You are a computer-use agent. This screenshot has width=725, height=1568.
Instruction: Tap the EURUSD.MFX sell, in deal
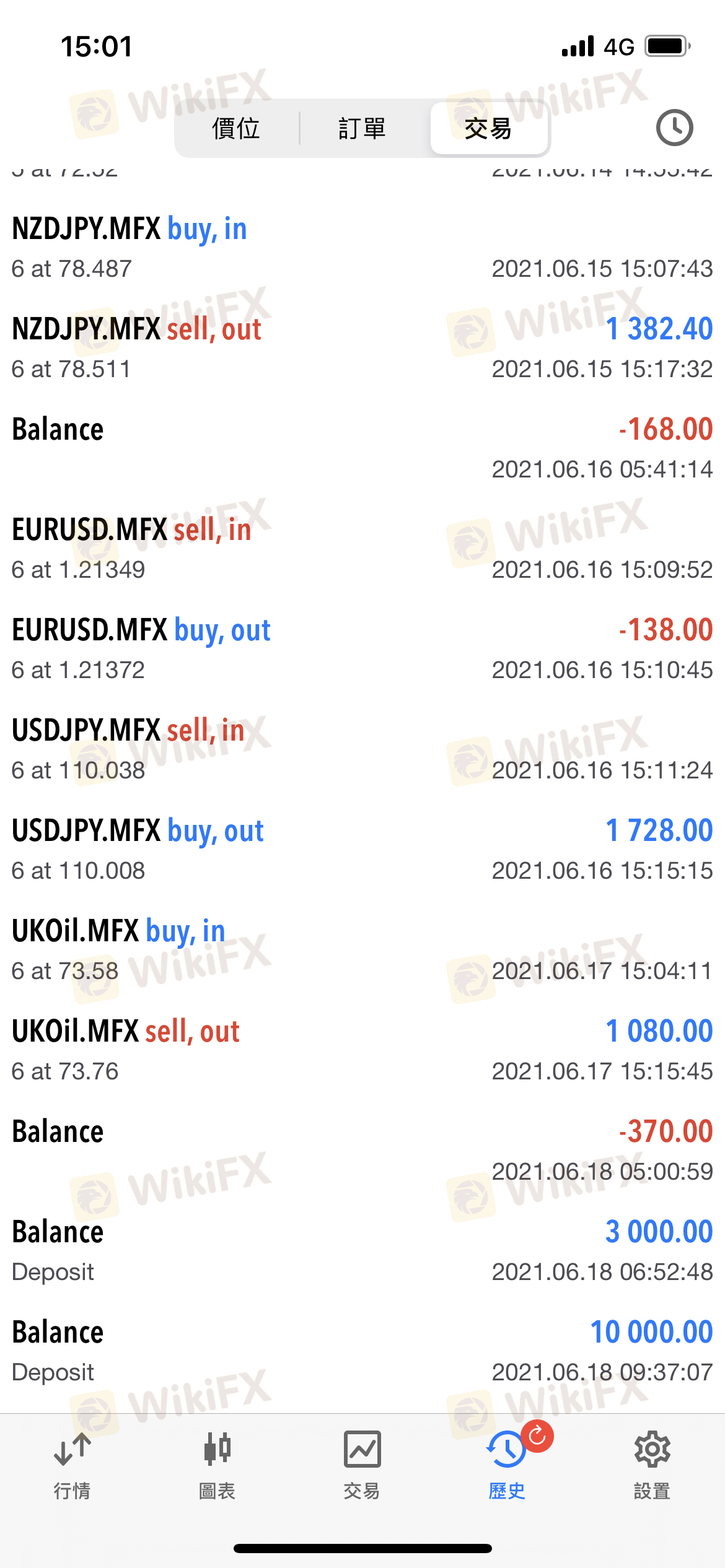[362, 549]
